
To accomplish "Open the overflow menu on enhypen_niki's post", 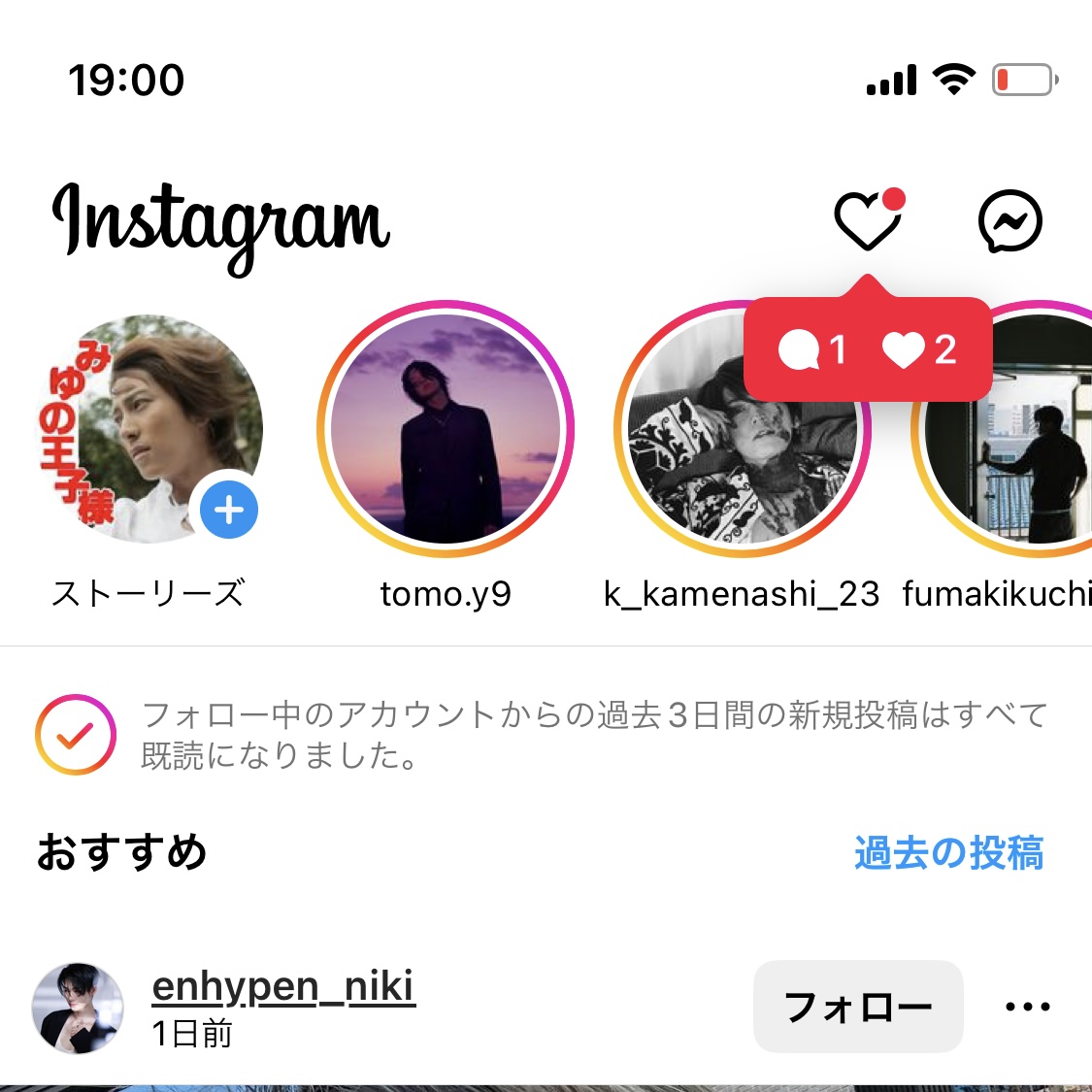I will click(x=1027, y=1007).
